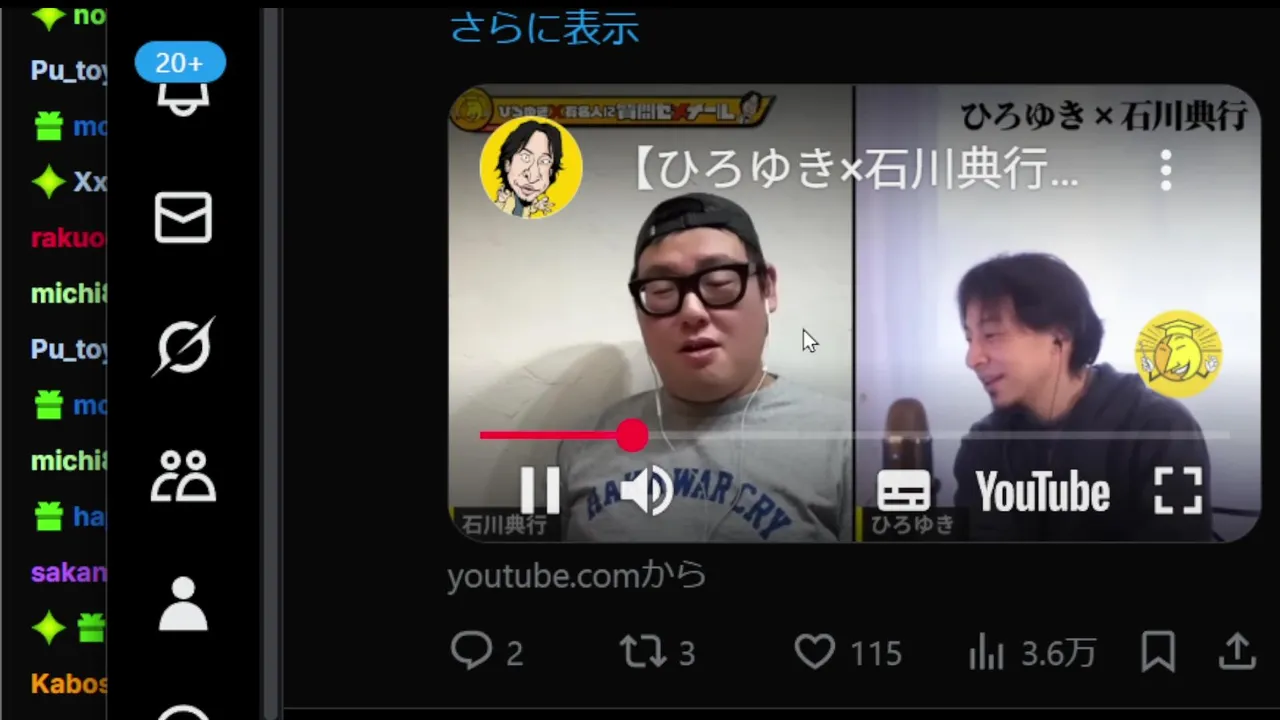
Task: Pause the embedded YouTube video
Action: pos(540,491)
